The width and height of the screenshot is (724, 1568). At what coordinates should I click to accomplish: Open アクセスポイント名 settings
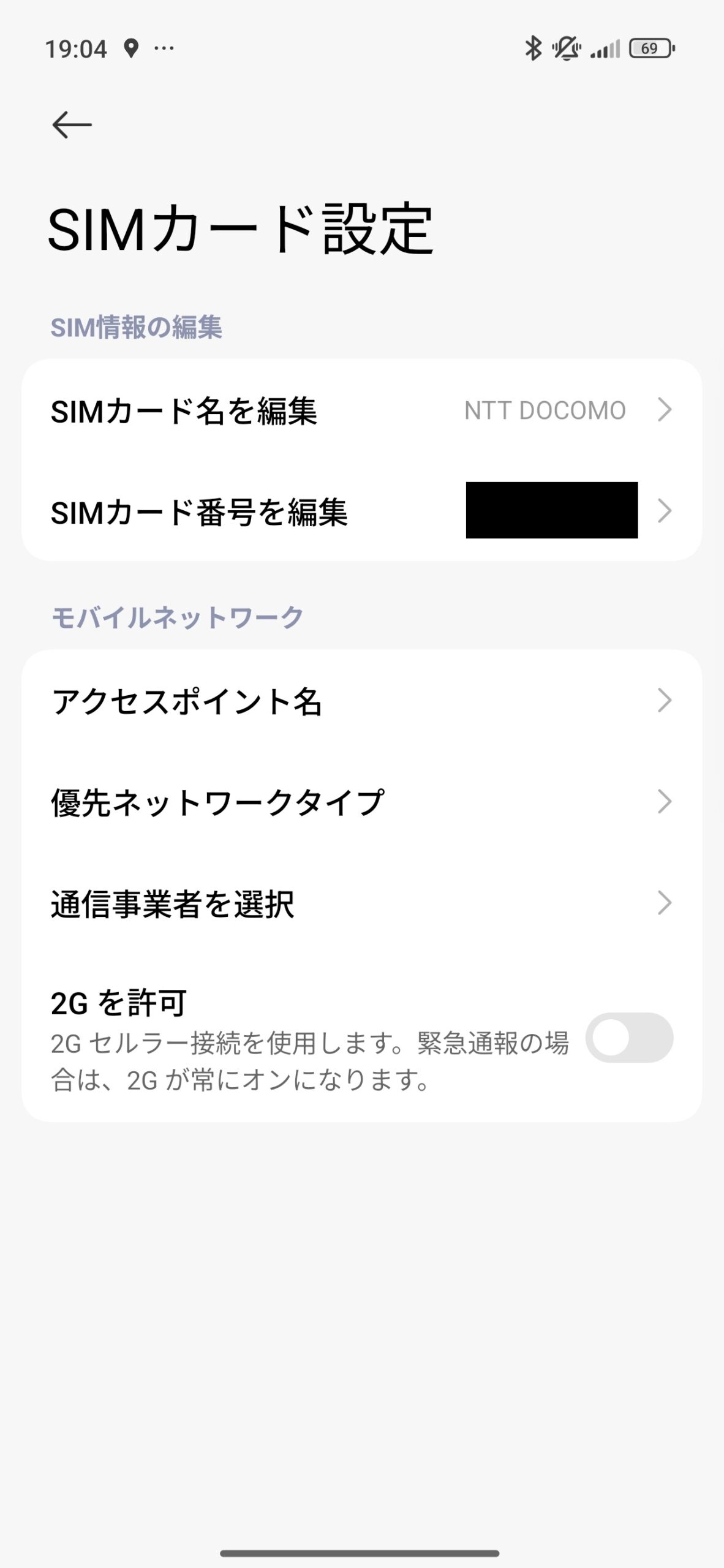pyautogui.click(x=361, y=701)
